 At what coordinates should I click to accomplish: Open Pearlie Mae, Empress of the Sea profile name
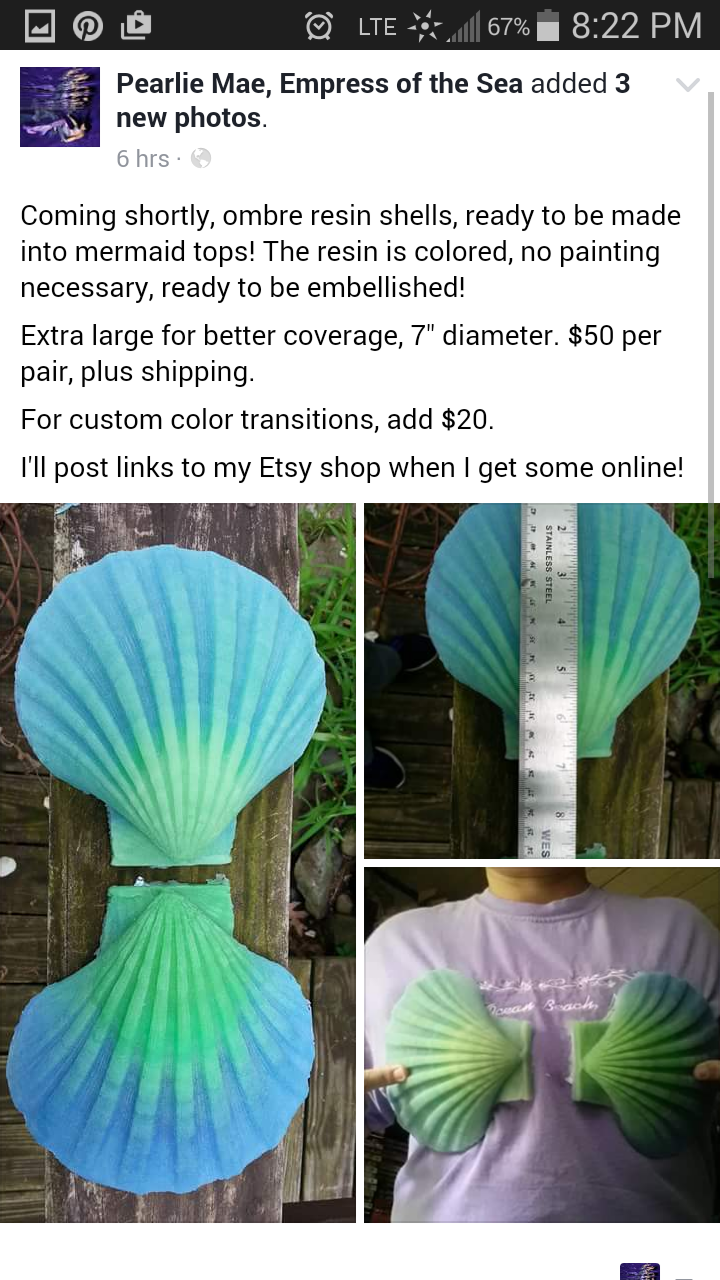(x=320, y=84)
